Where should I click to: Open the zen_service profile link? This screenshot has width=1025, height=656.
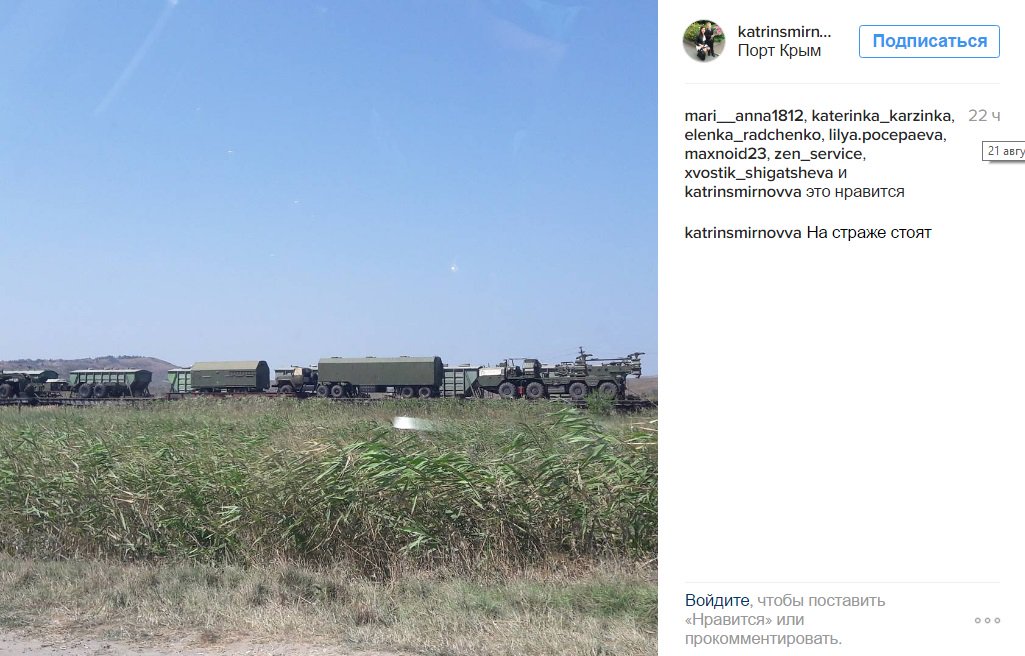coord(817,153)
